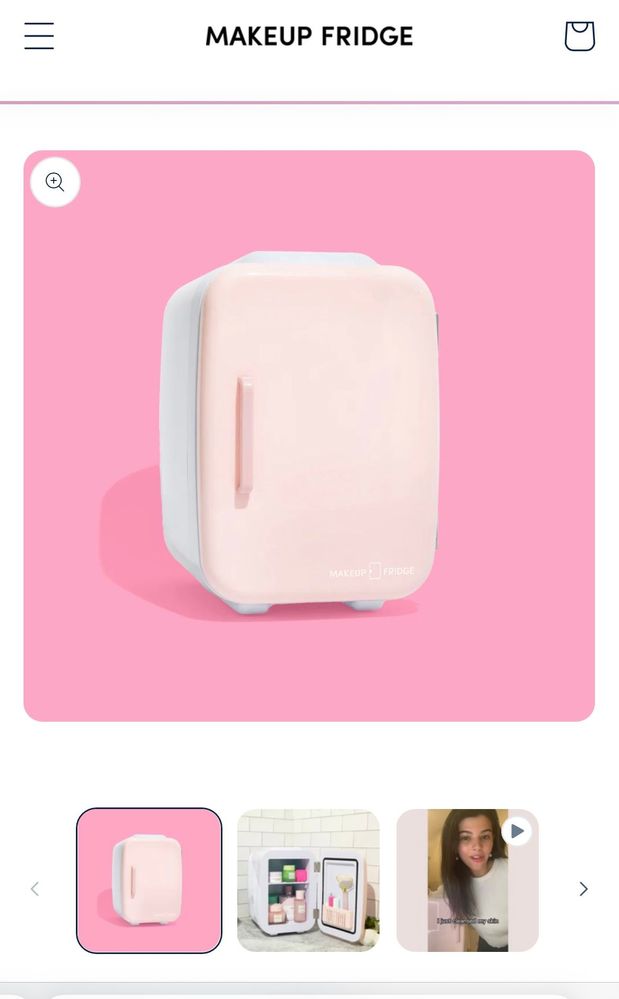Open the hamburger navigation menu
The height and width of the screenshot is (999, 619).
39,36
